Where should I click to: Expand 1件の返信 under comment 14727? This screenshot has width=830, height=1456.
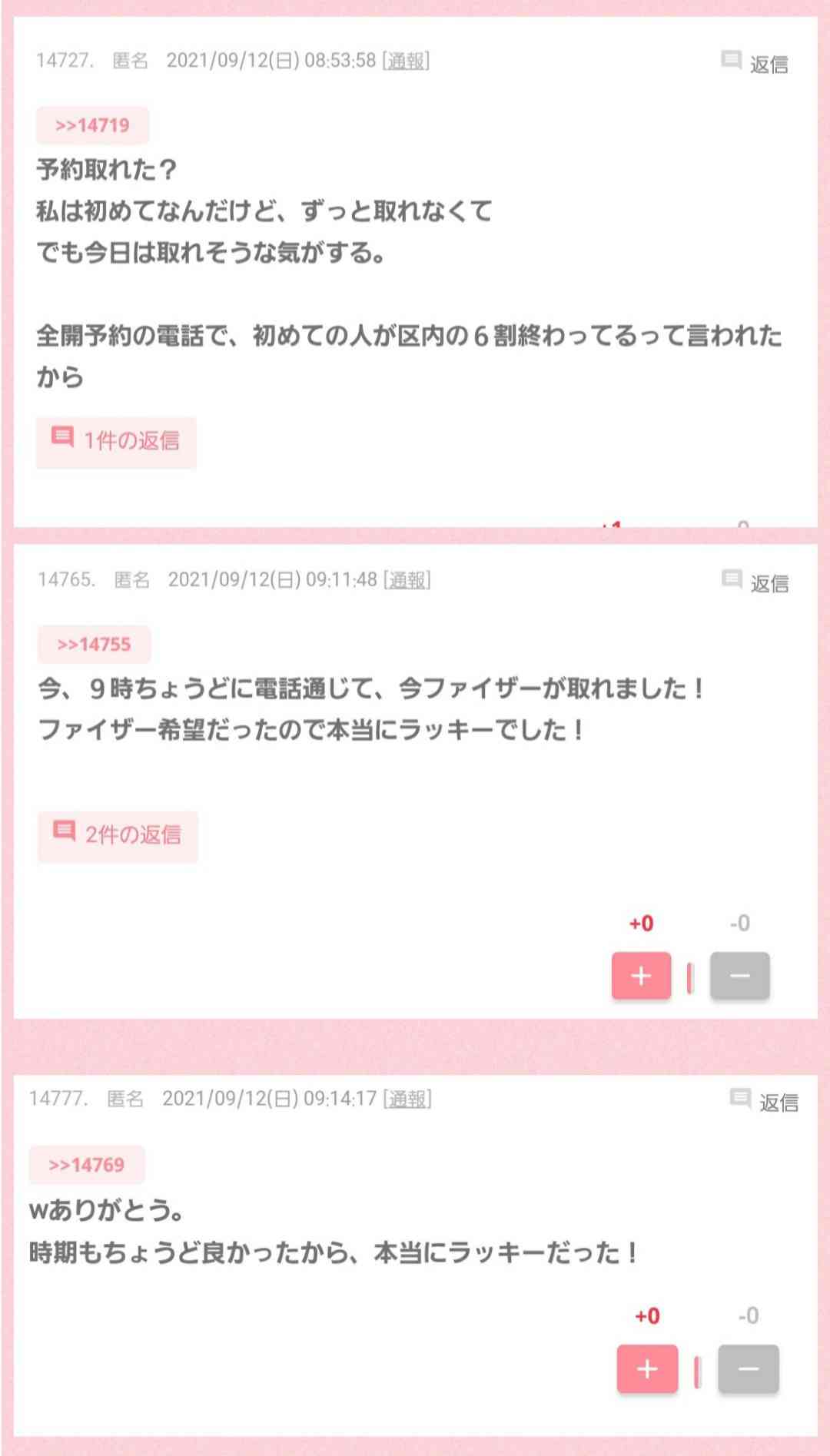pyautogui.click(x=117, y=441)
